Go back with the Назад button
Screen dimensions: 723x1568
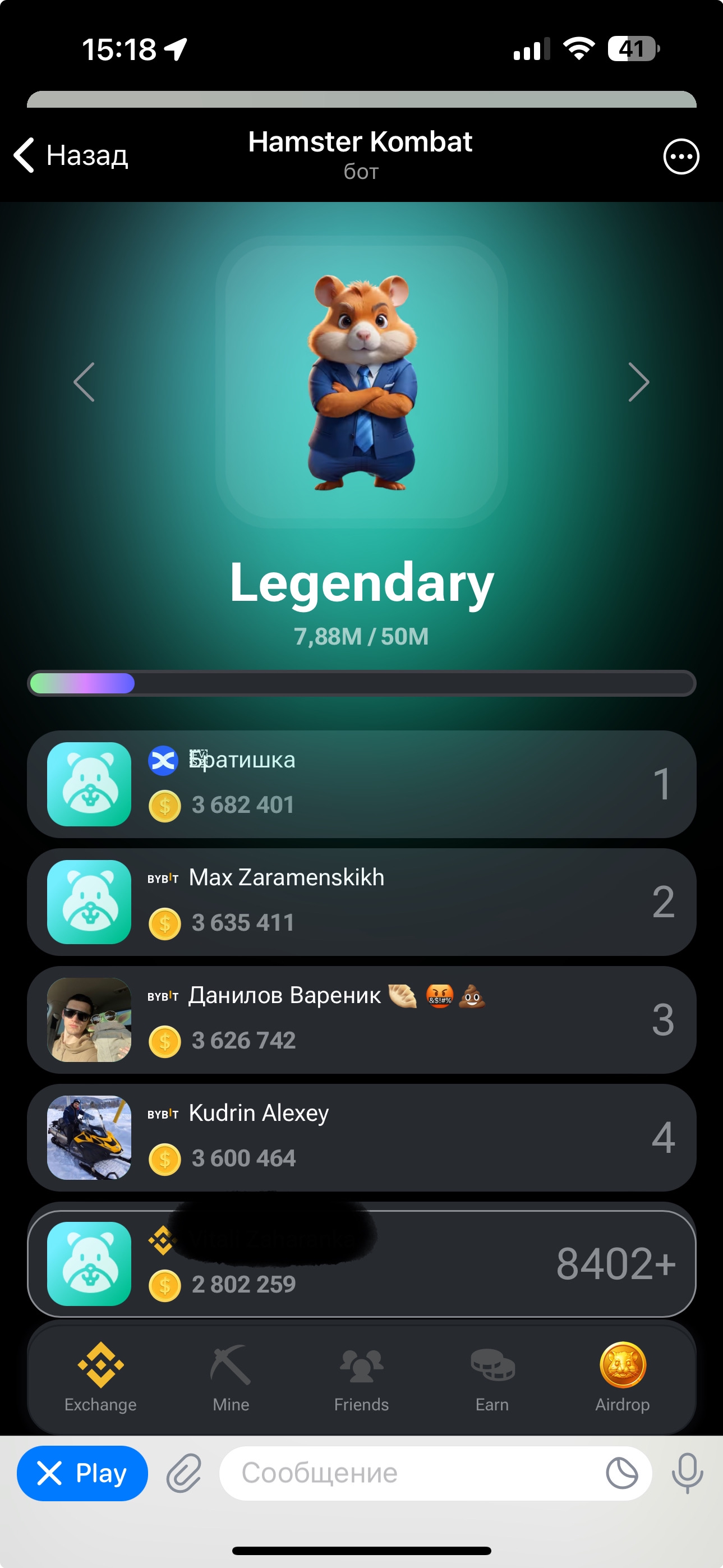click(x=71, y=155)
